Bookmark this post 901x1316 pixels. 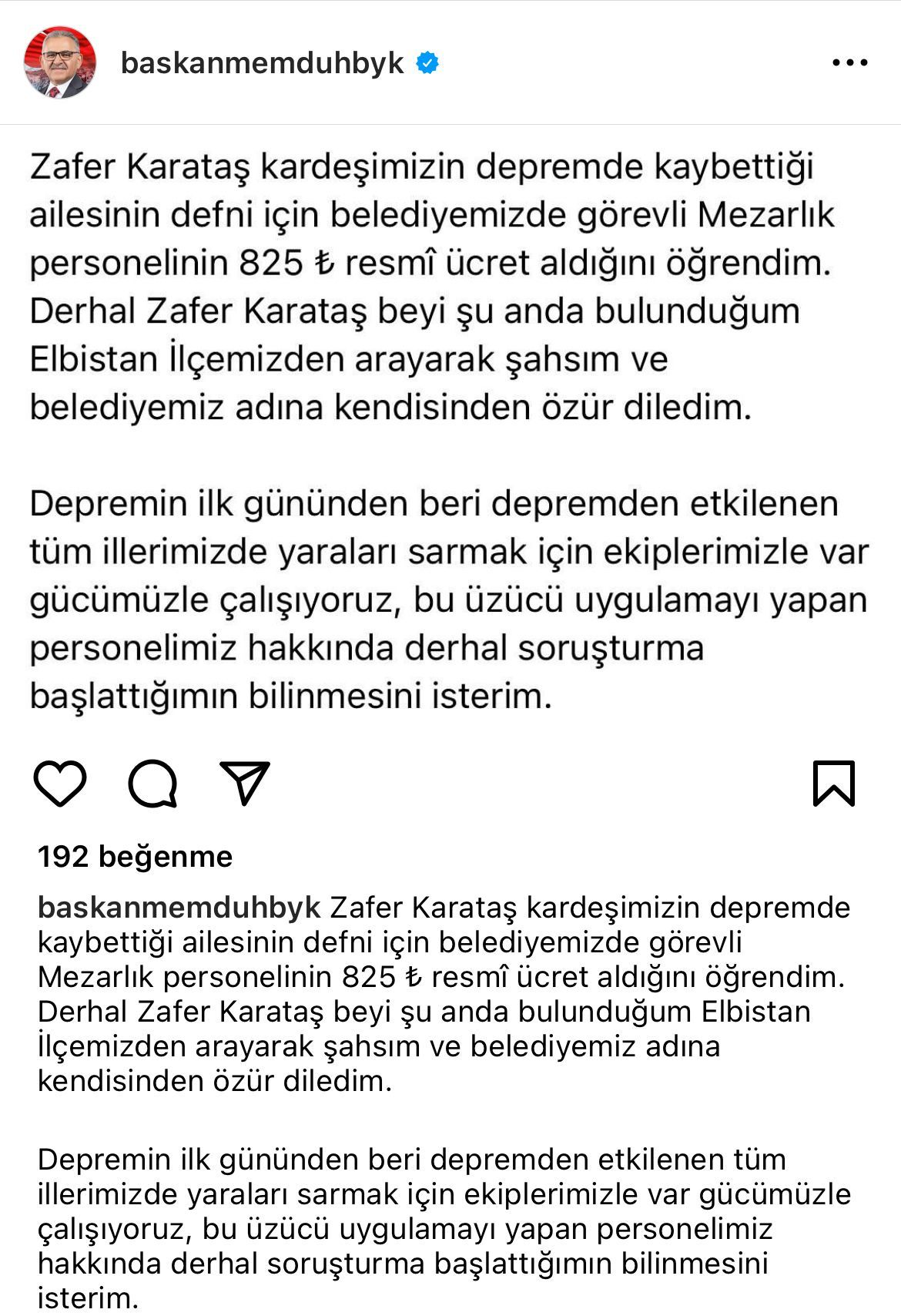[x=834, y=784]
